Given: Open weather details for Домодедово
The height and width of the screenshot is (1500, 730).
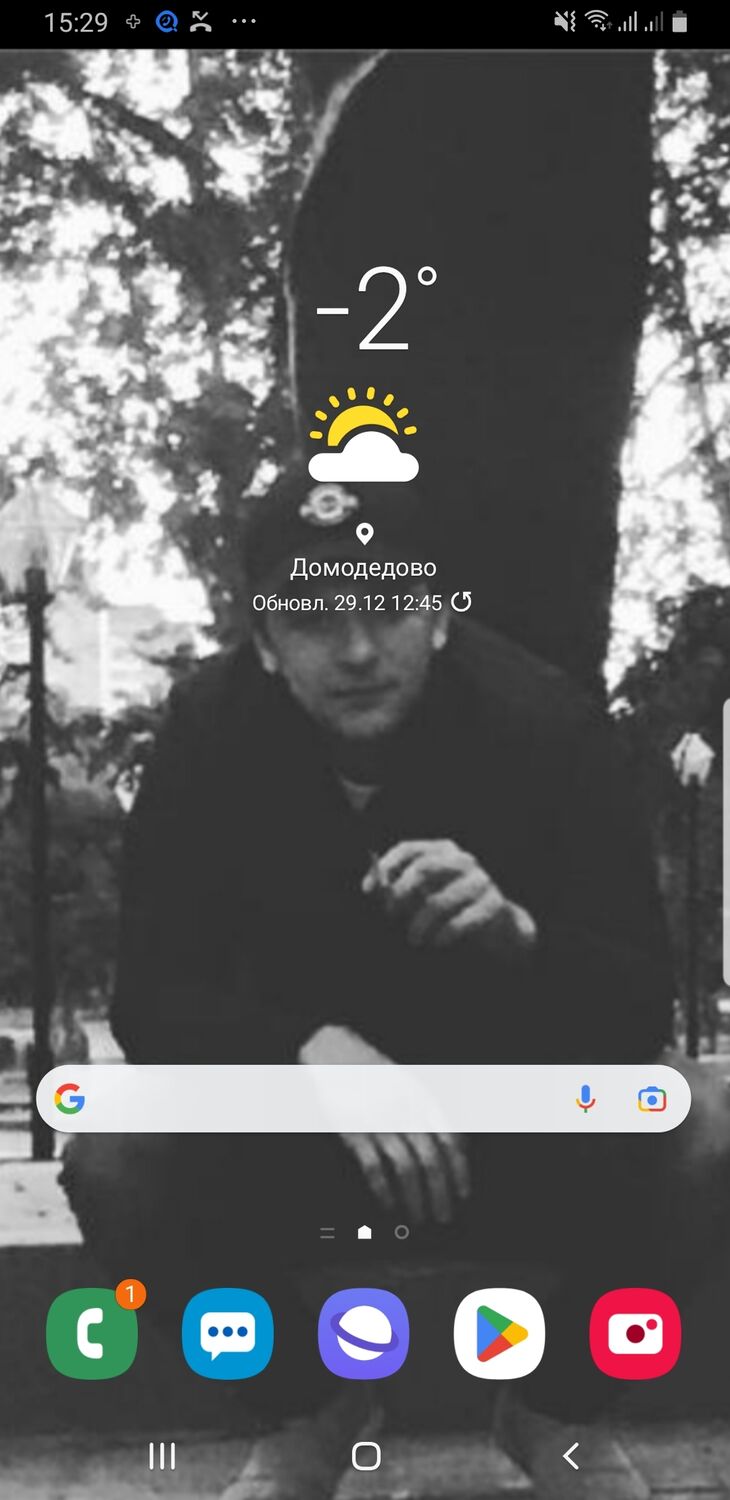Looking at the screenshot, I should coord(364,567).
